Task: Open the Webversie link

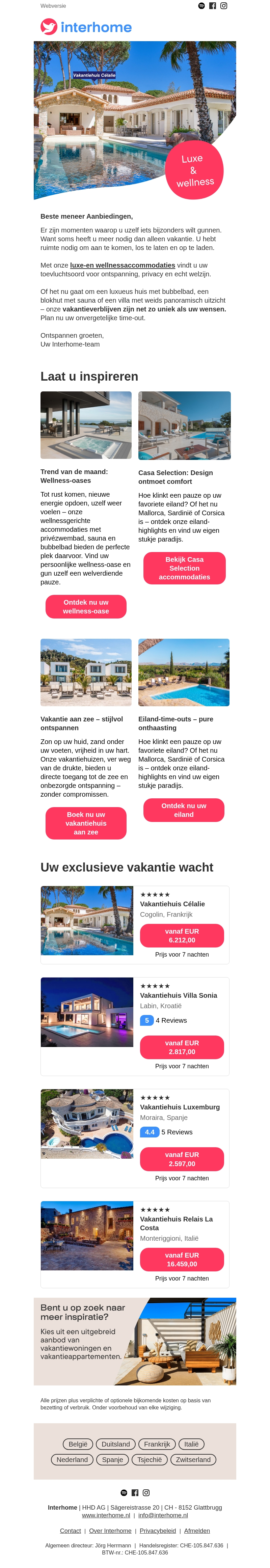Action: pos(53,6)
